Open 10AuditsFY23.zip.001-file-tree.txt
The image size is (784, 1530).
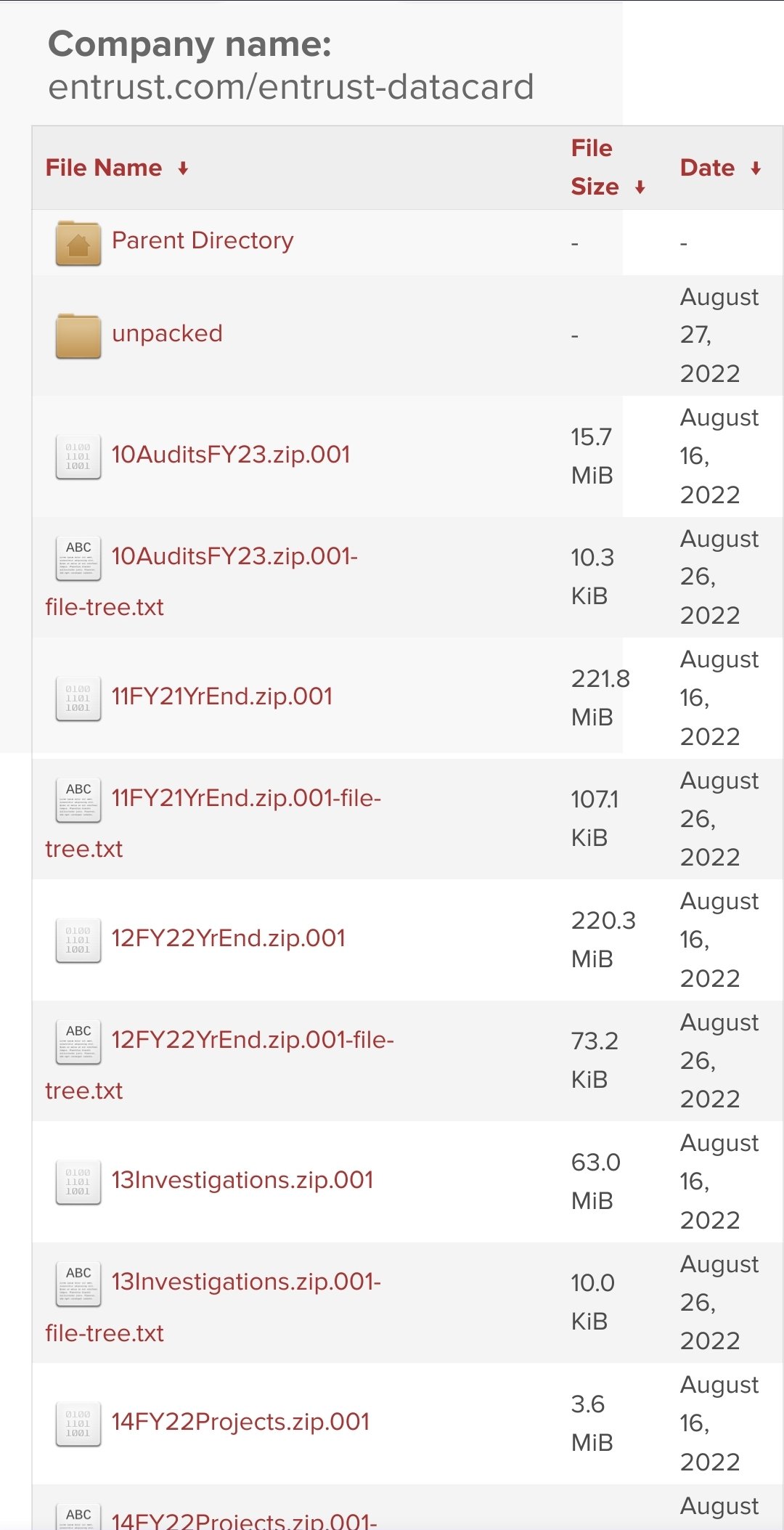(x=234, y=556)
